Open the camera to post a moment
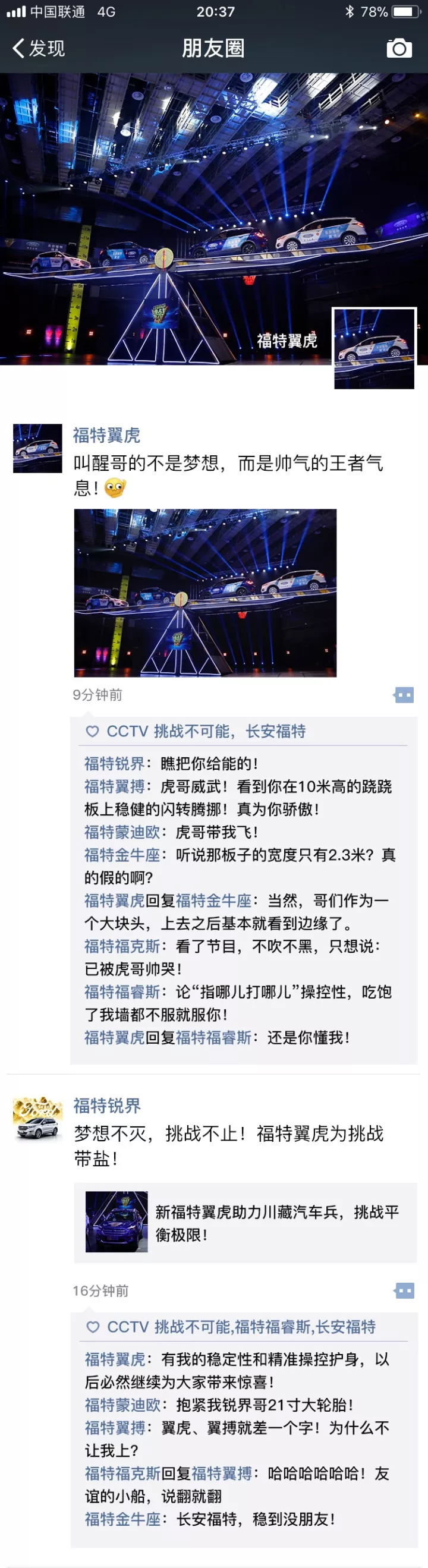428x1568 pixels. click(x=399, y=48)
